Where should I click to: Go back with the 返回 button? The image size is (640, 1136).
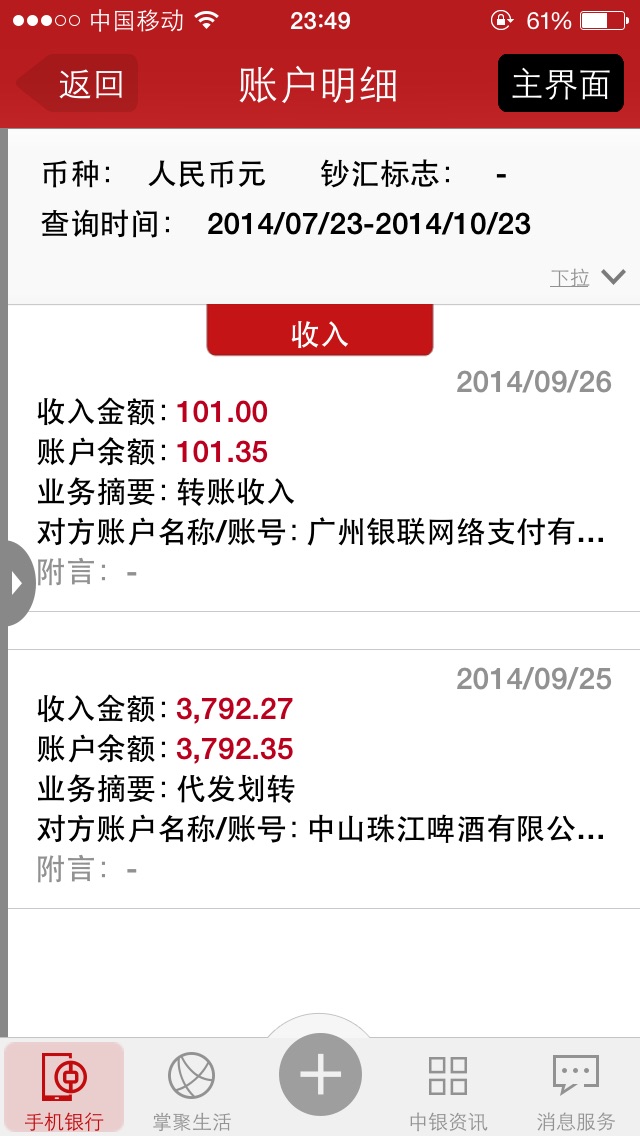tap(80, 84)
